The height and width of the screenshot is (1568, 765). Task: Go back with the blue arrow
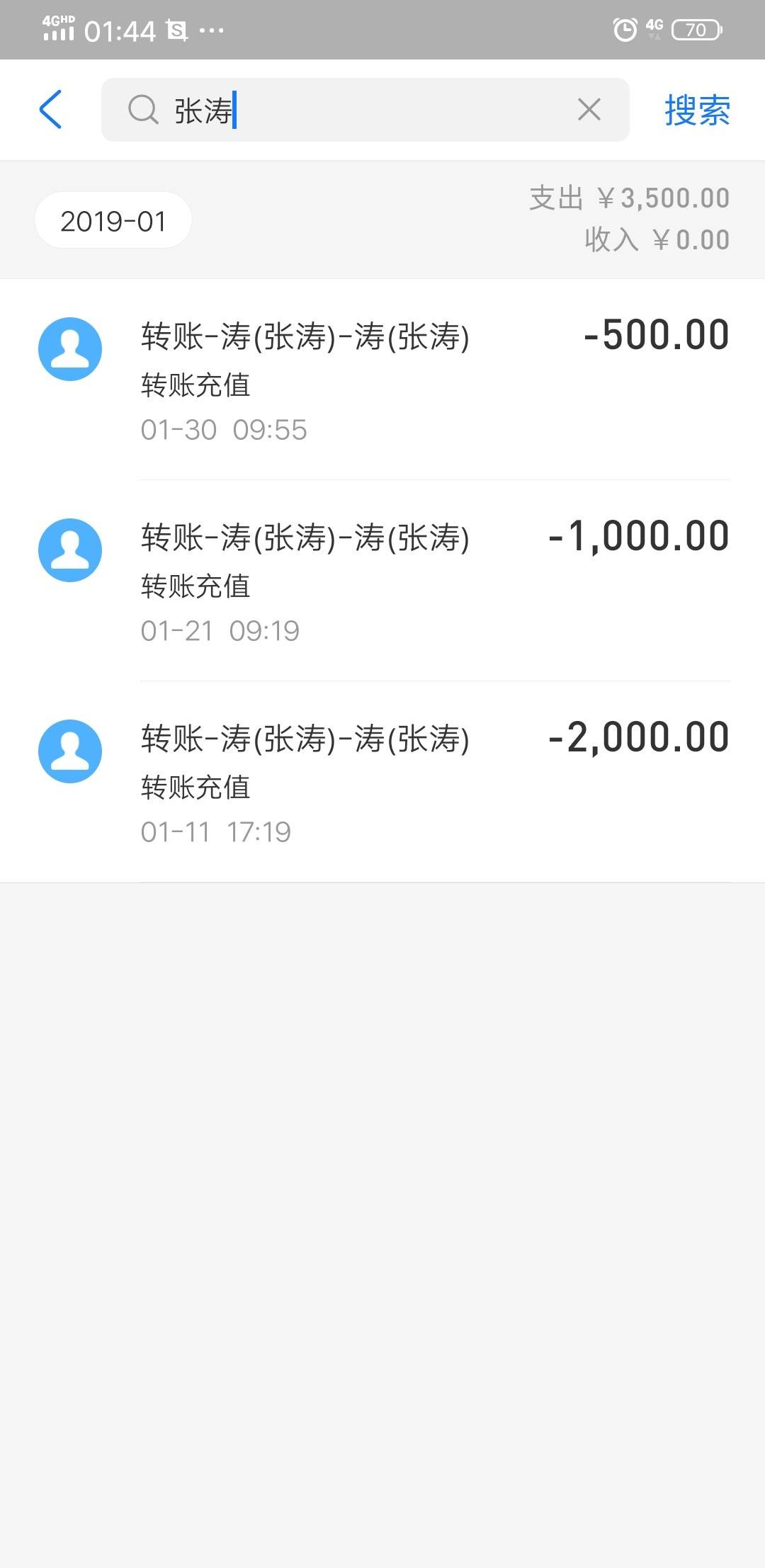pos(50,110)
